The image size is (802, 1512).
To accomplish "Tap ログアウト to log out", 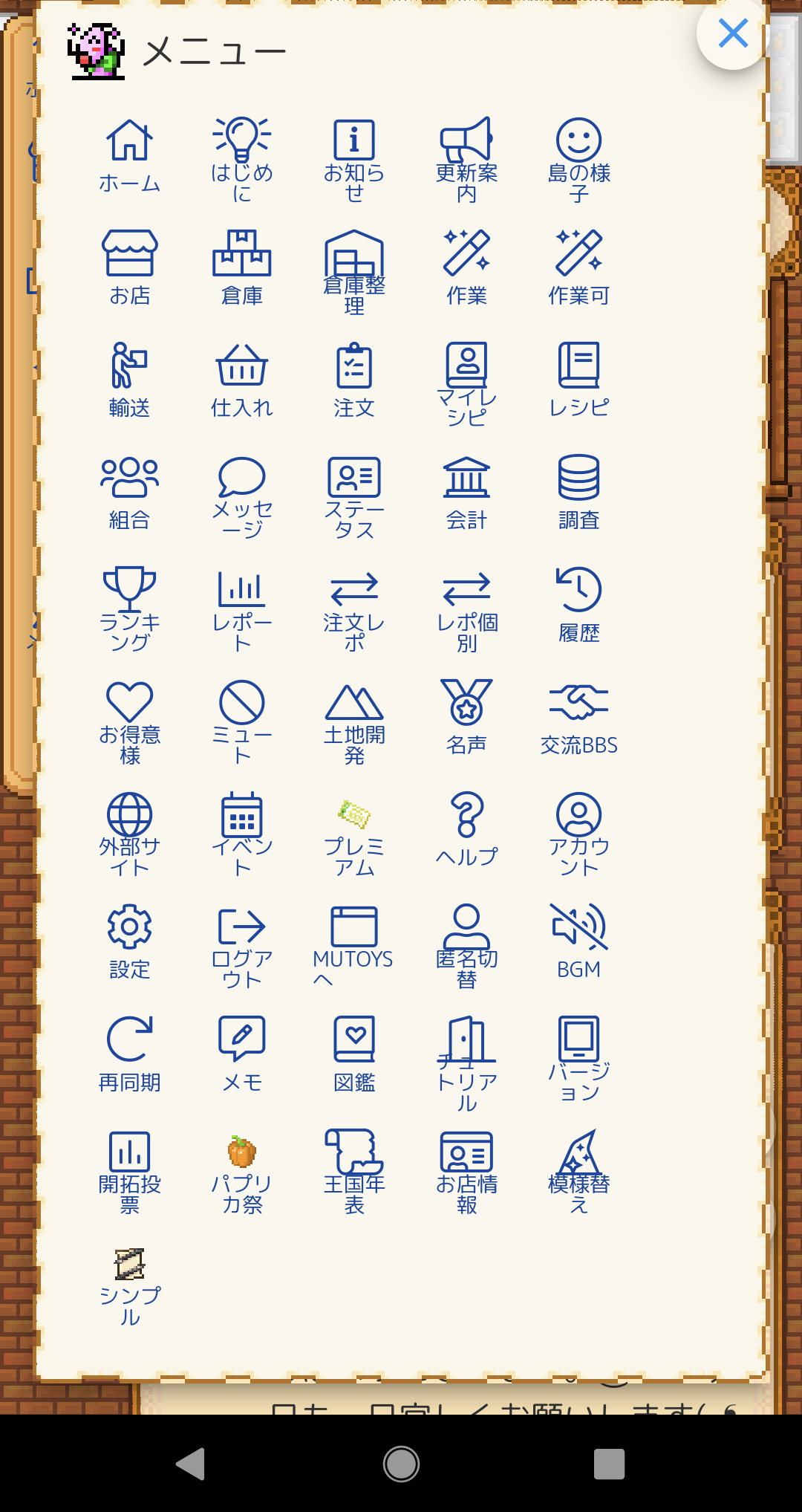I will point(242,946).
